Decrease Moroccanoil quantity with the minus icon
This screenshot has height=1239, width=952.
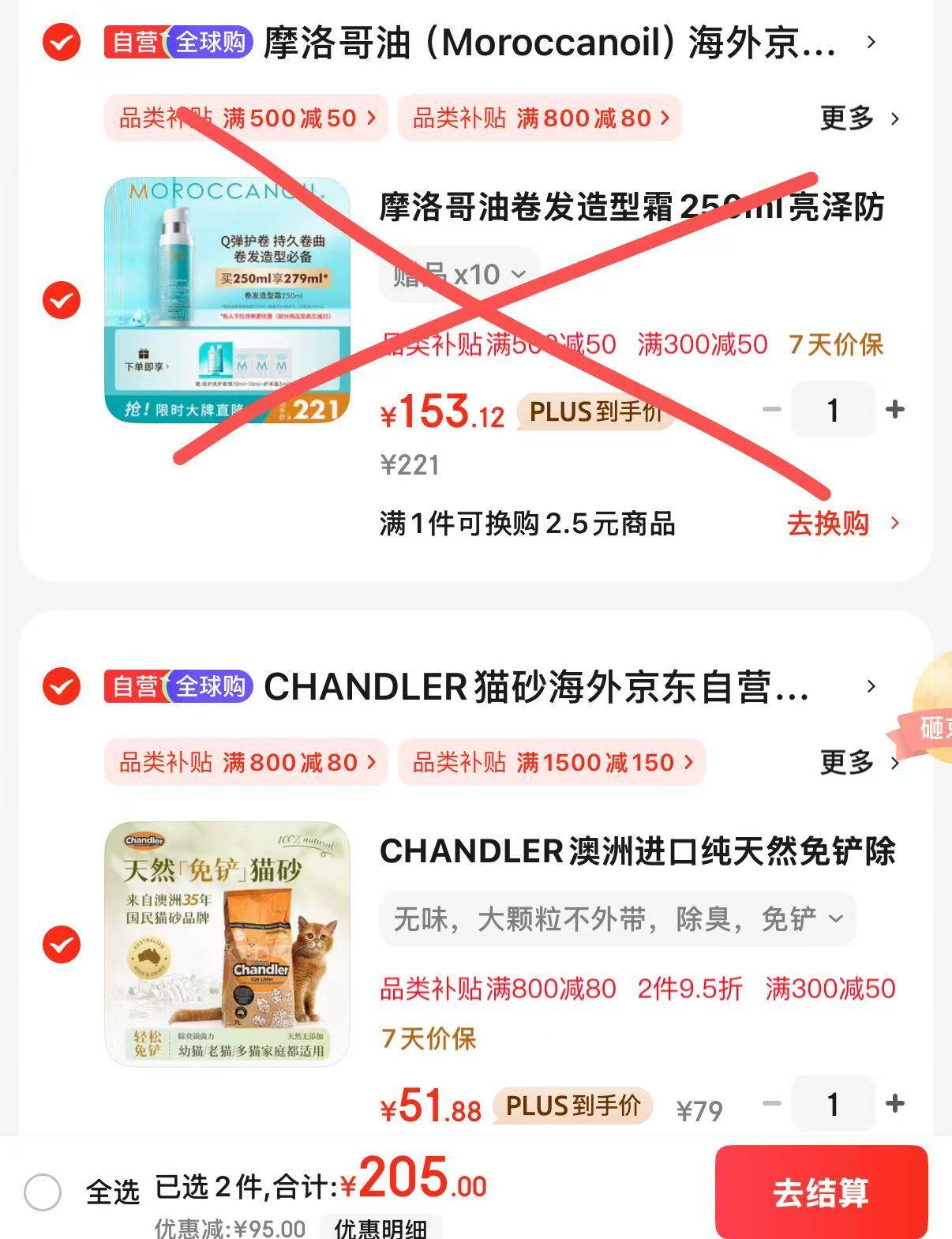click(770, 410)
